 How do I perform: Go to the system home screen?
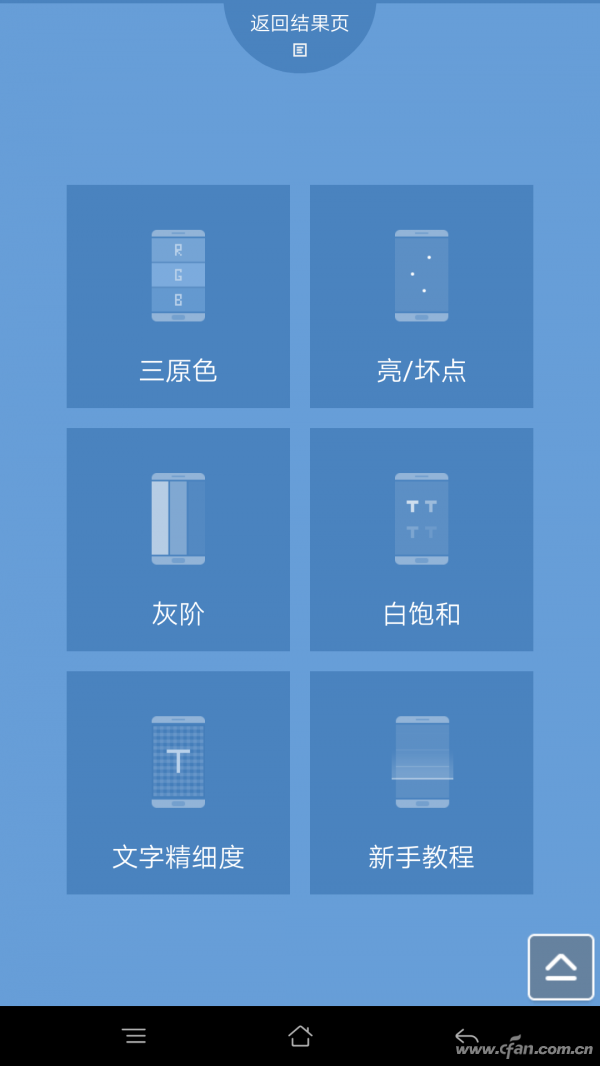tap(300, 1036)
